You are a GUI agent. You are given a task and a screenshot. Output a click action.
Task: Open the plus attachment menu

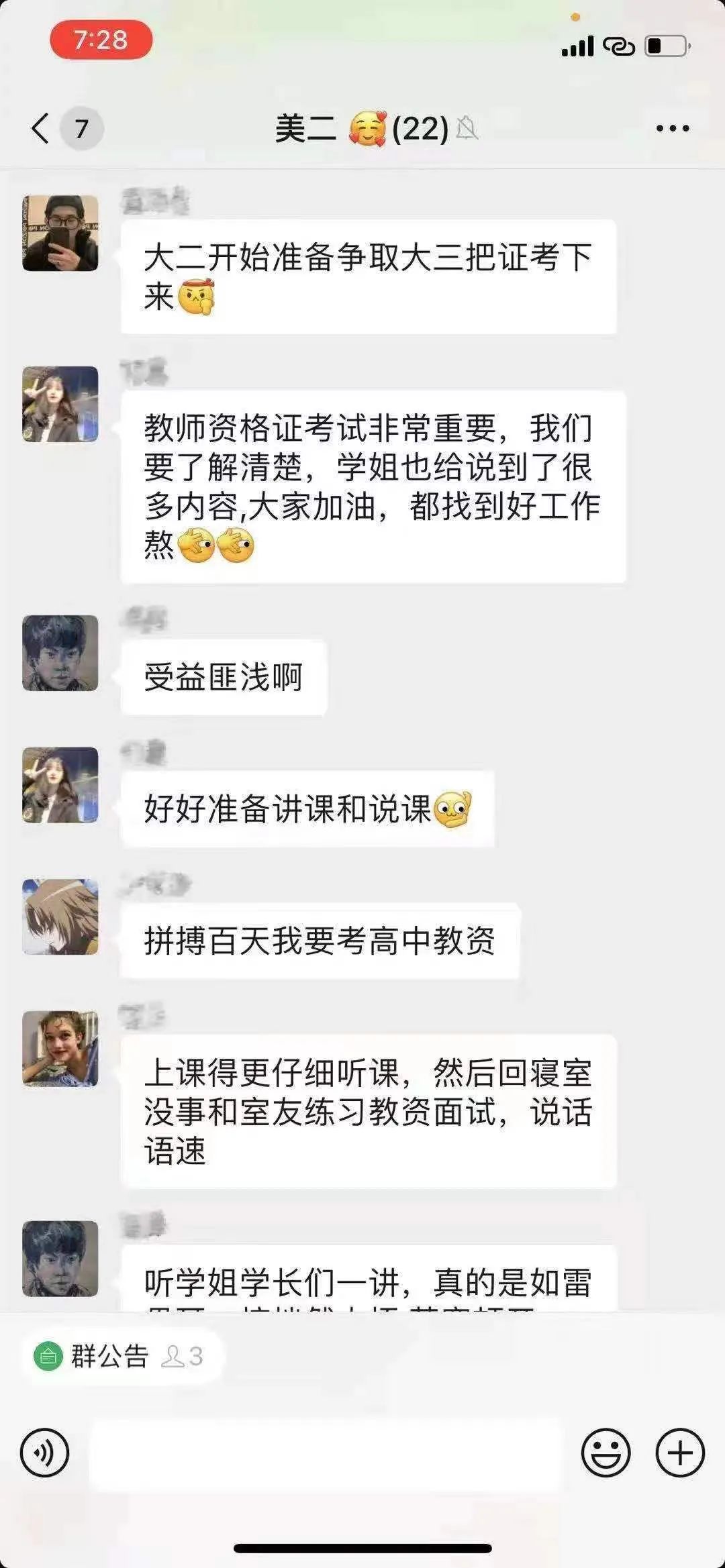(x=679, y=1453)
